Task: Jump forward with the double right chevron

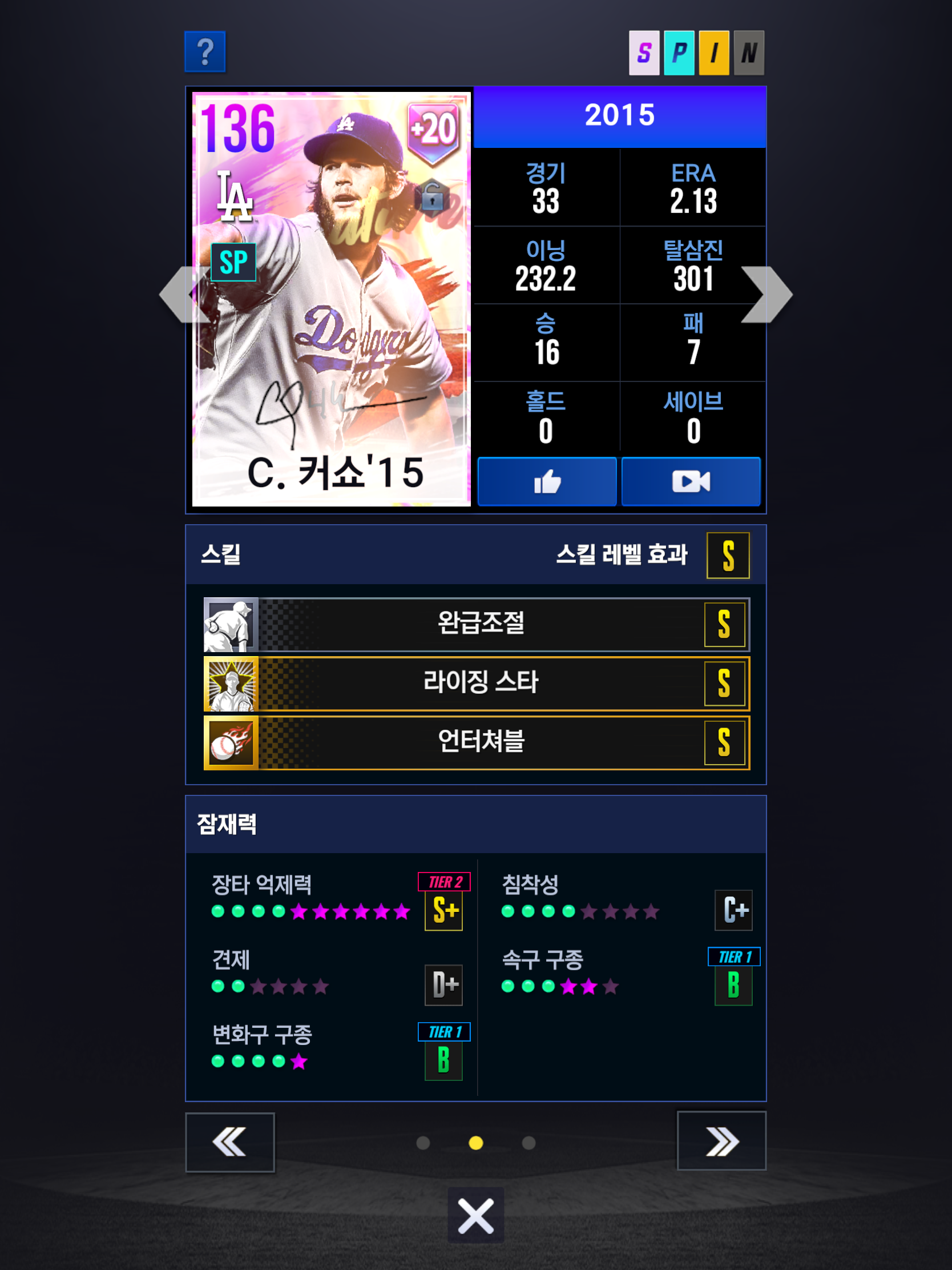Action: click(x=721, y=1141)
